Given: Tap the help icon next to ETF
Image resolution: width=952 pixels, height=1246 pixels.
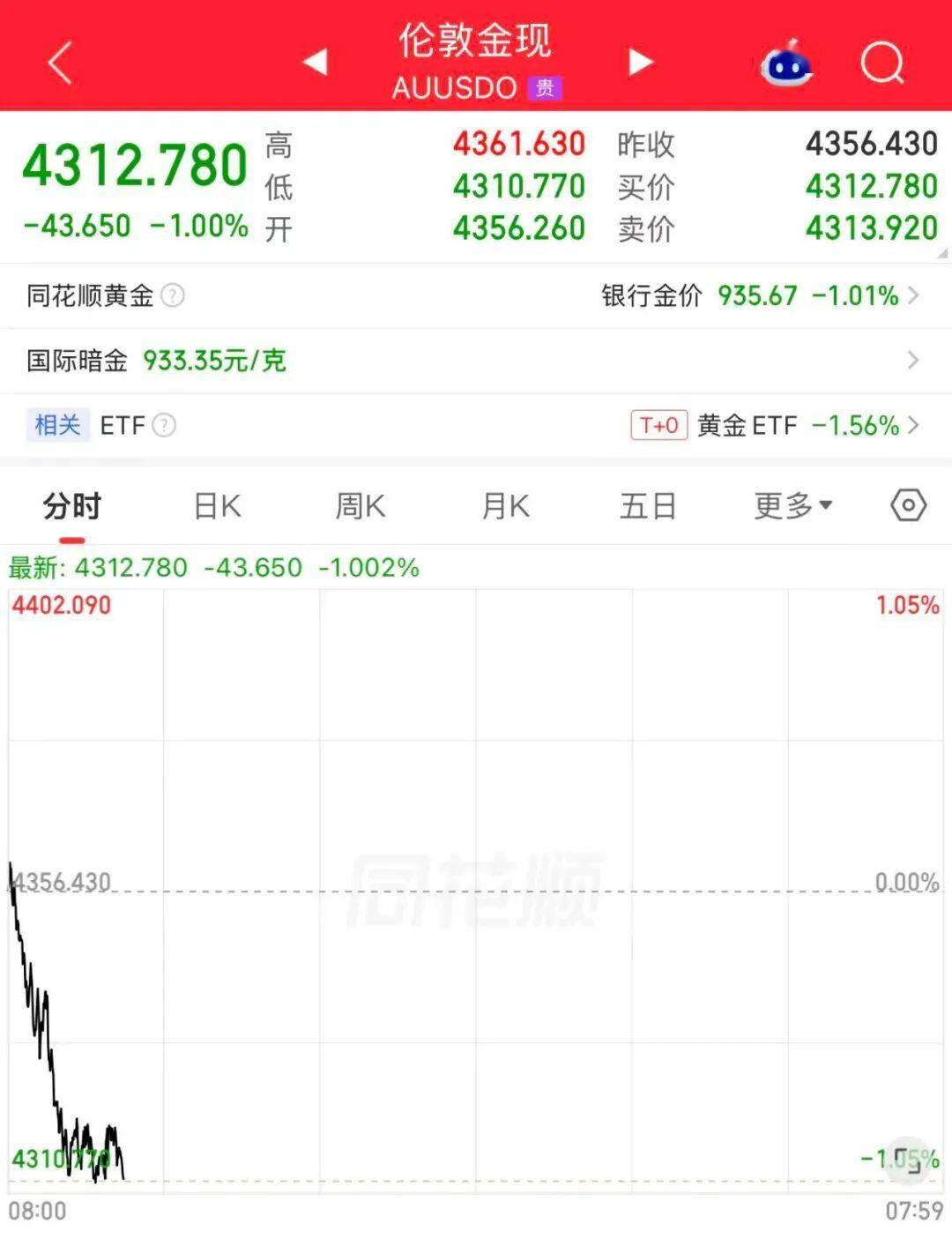Looking at the screenshot, I should tap(164, 426).
